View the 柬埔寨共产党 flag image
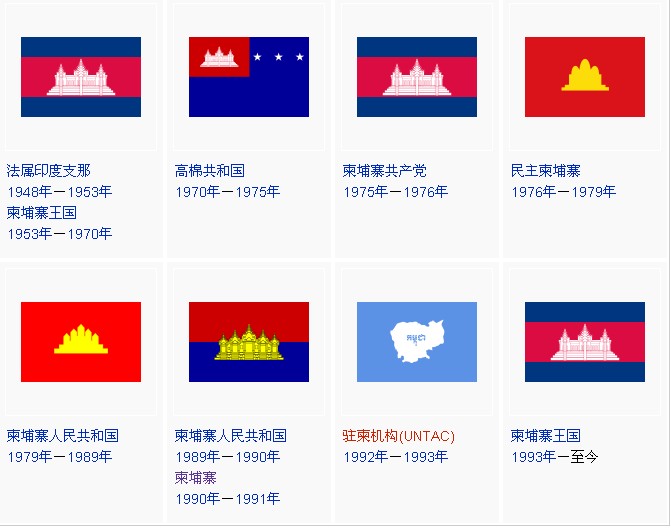 tap(417, 77)
